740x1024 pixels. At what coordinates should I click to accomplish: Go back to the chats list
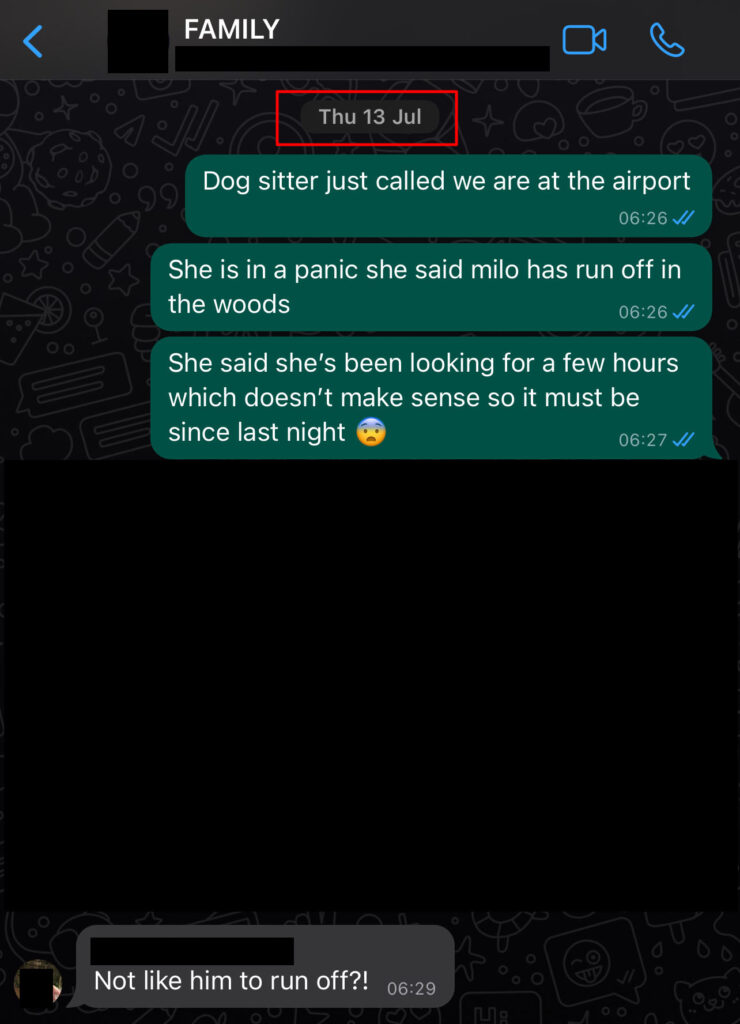pos(33,41)
